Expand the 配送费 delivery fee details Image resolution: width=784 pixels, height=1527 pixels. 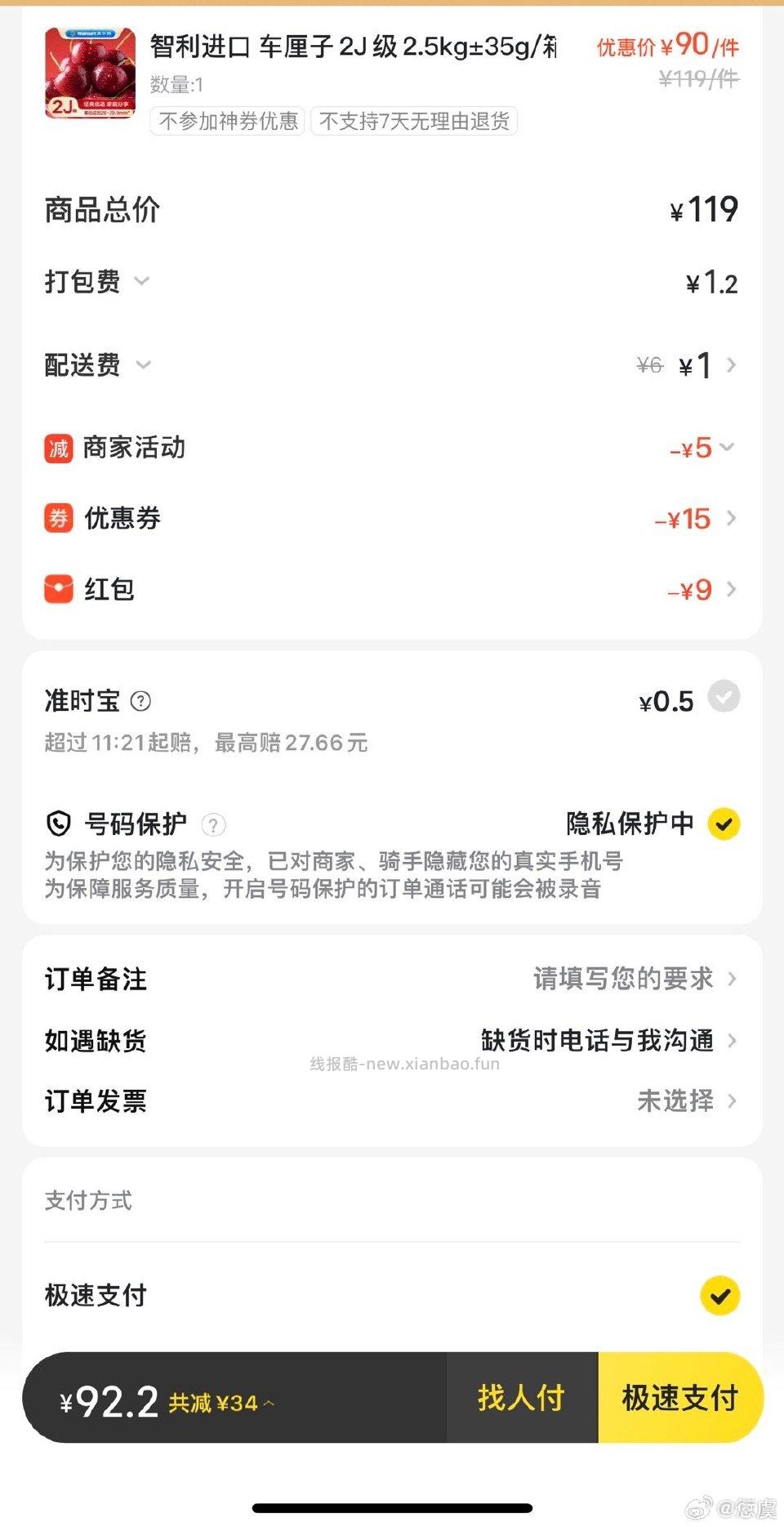click(x=143, y=366)
